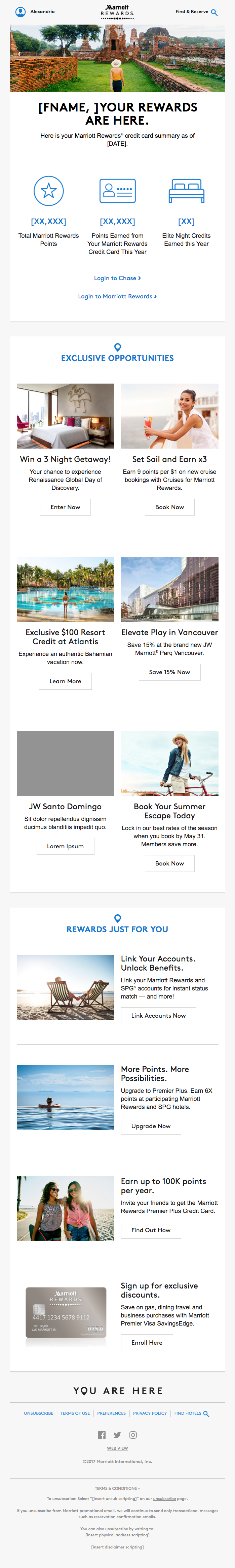Follow the Login to Chase link
Screen dimensions: 235x1568
click(x=117, y=278)
